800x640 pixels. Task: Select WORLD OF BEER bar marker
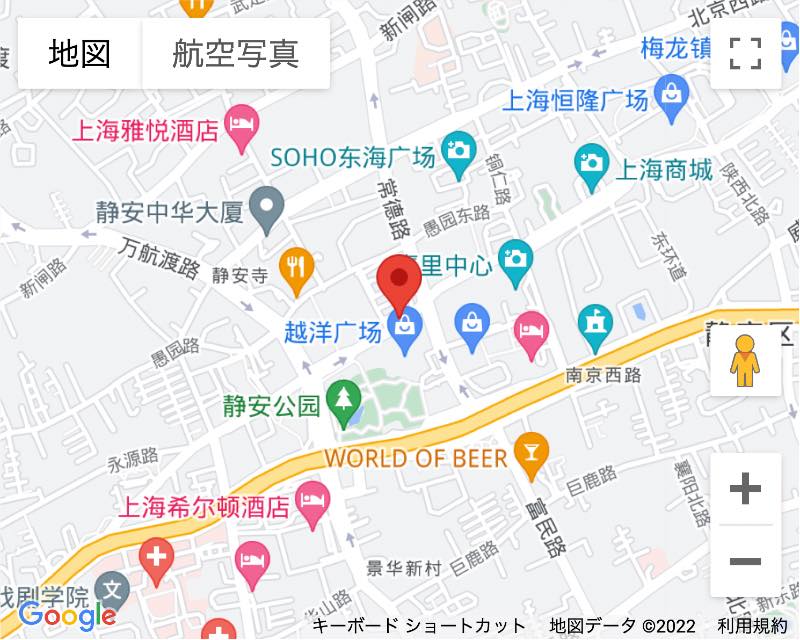tap(530, 455)
